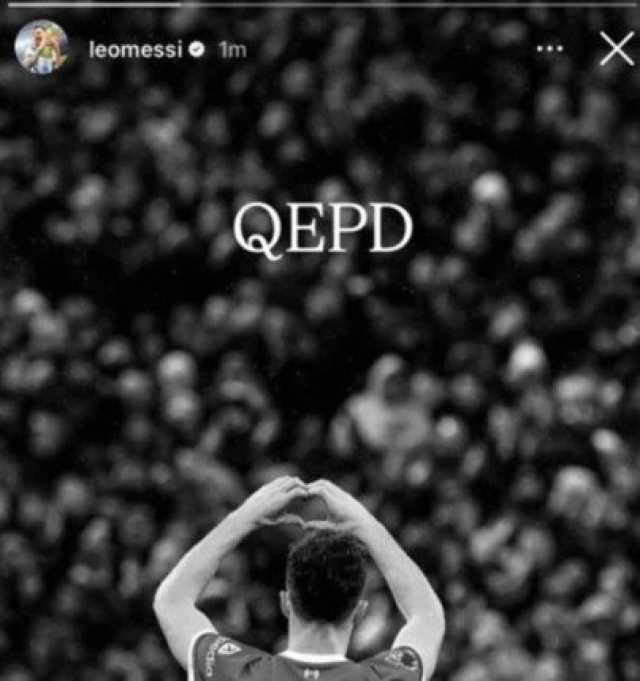Tap leomessi's profile picture

tap(42, 47)
